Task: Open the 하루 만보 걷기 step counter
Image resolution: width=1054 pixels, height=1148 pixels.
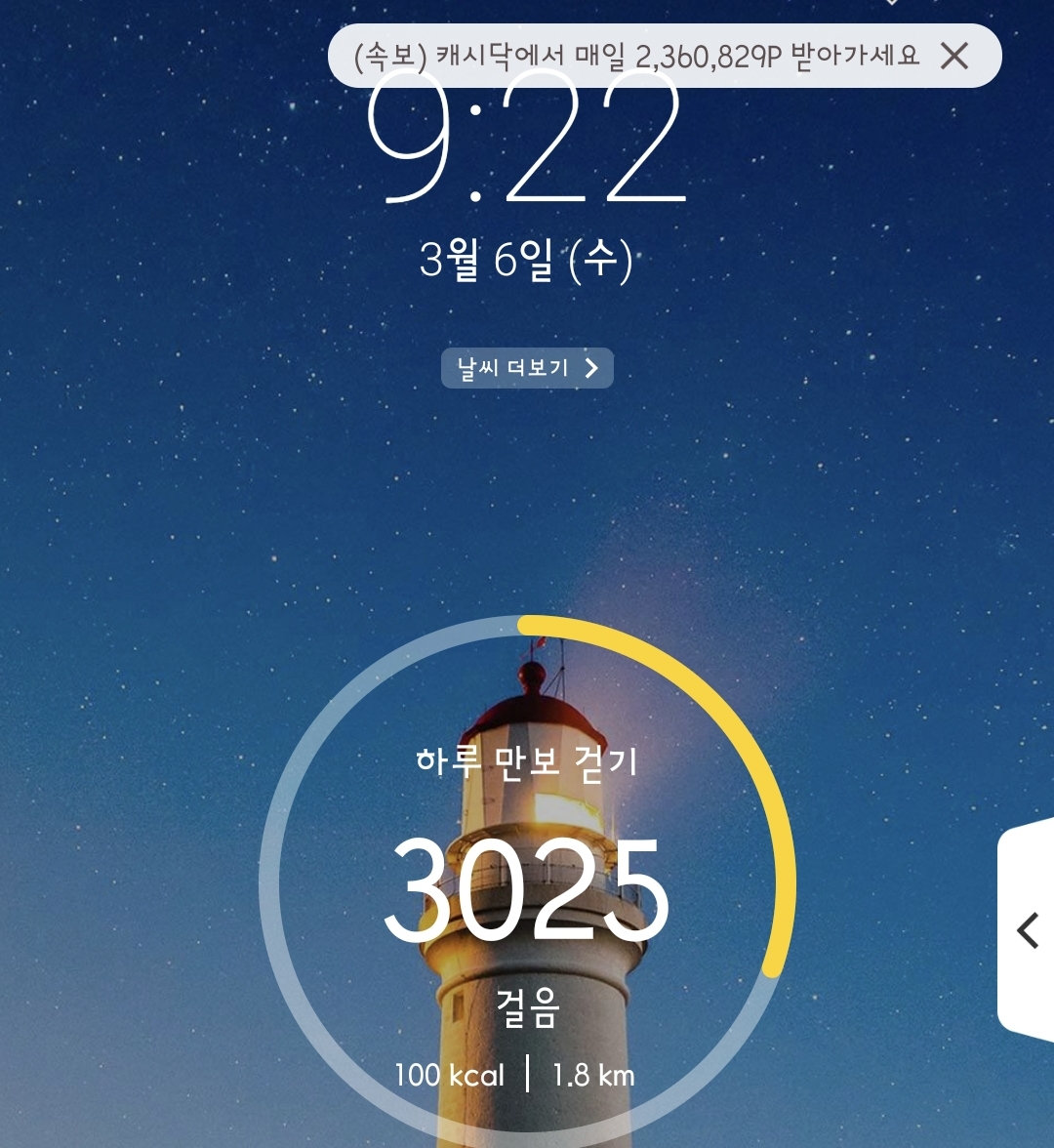Action: (527, 881)
